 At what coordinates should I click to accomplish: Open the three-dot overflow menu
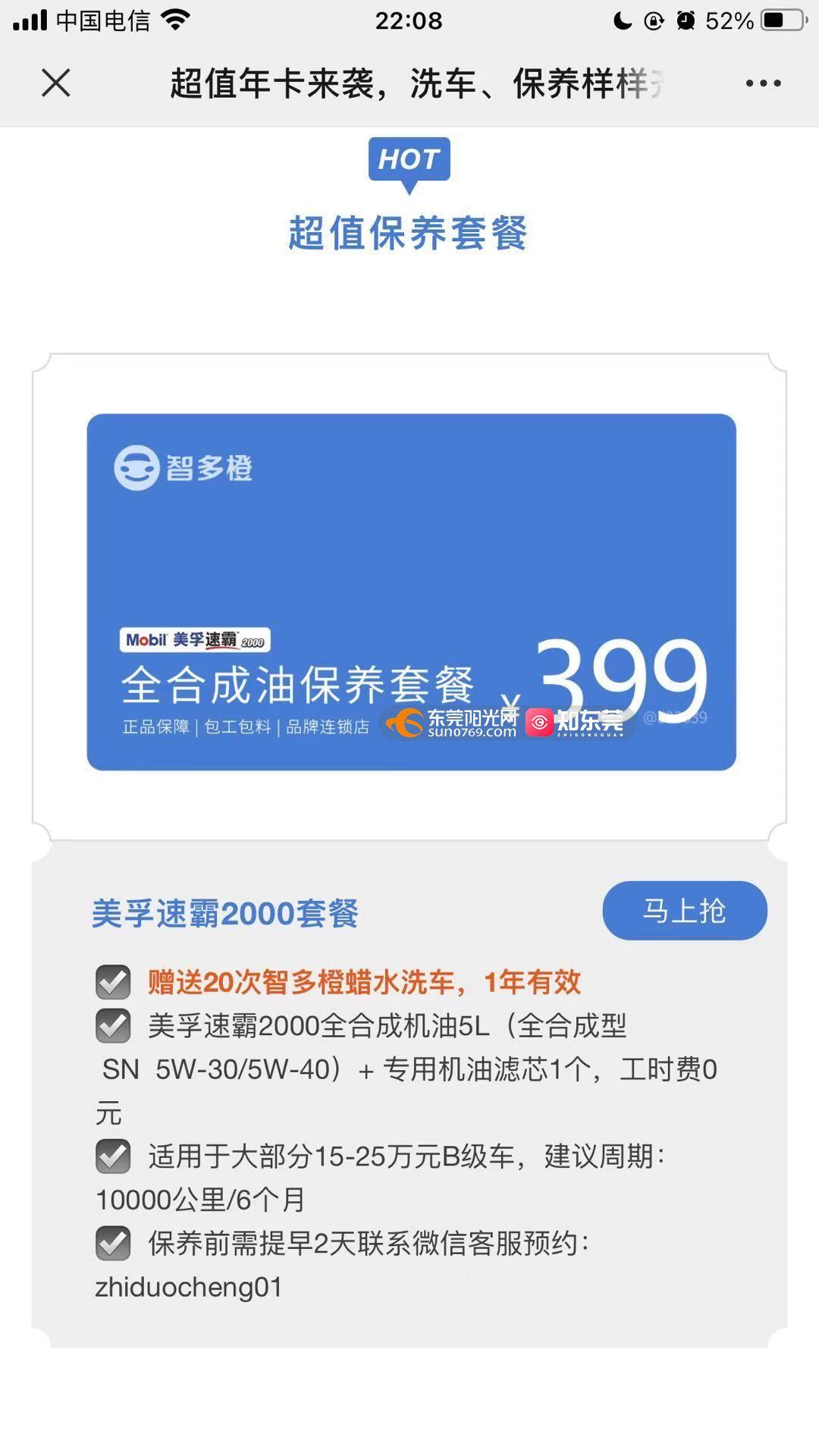point(763,83)
